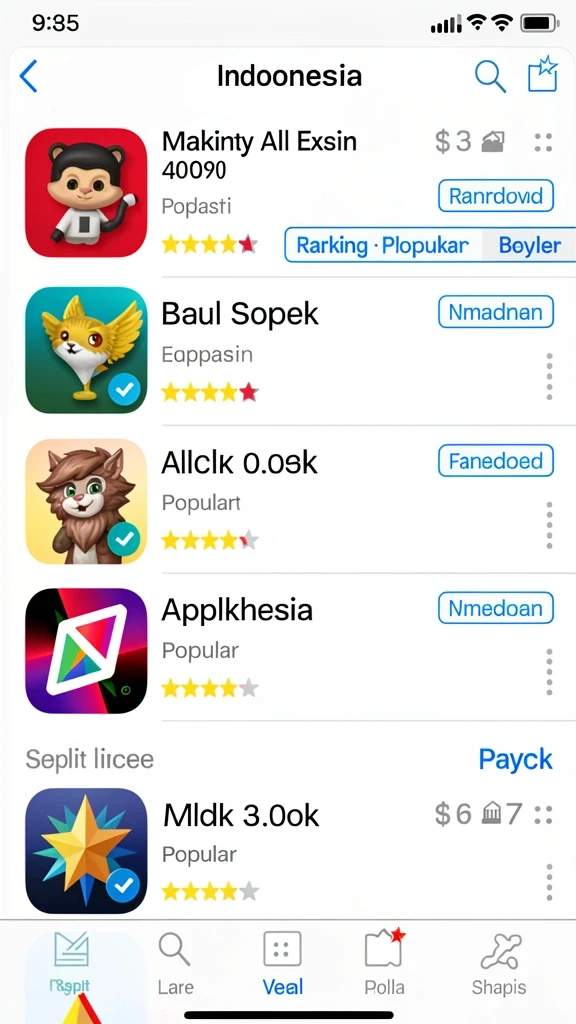
Task: Tap the Ranrdovid button for Makinty All Exsin
Action: pos(496,196)
